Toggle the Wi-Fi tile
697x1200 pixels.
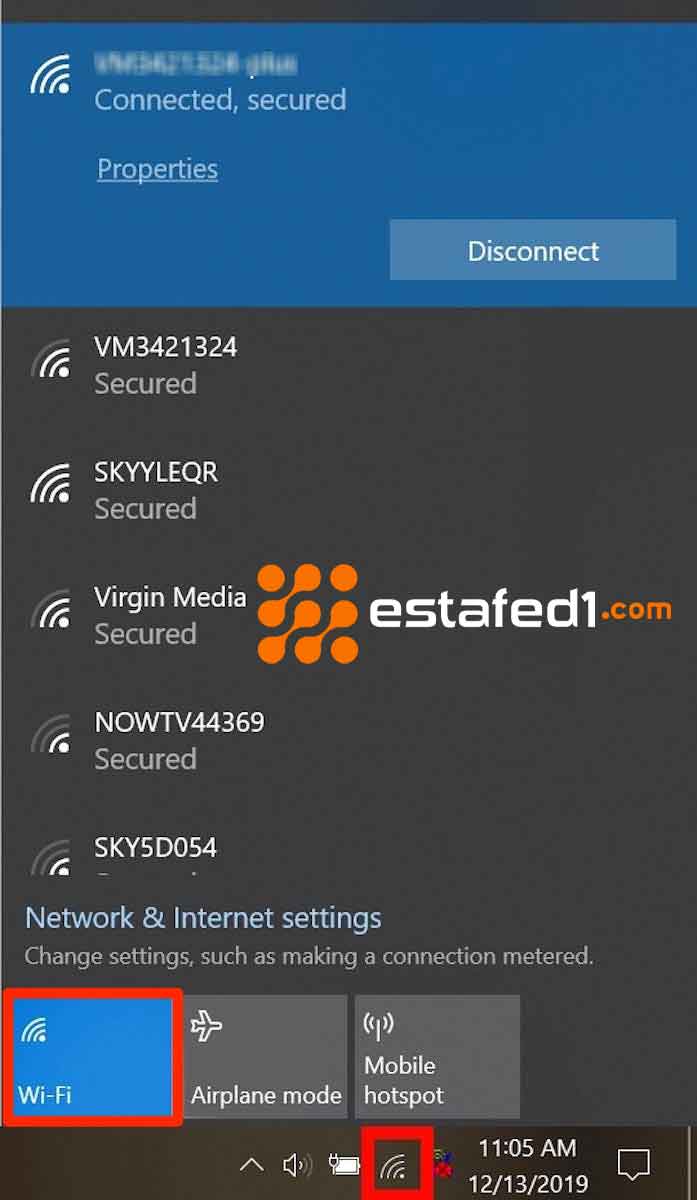93,1056
